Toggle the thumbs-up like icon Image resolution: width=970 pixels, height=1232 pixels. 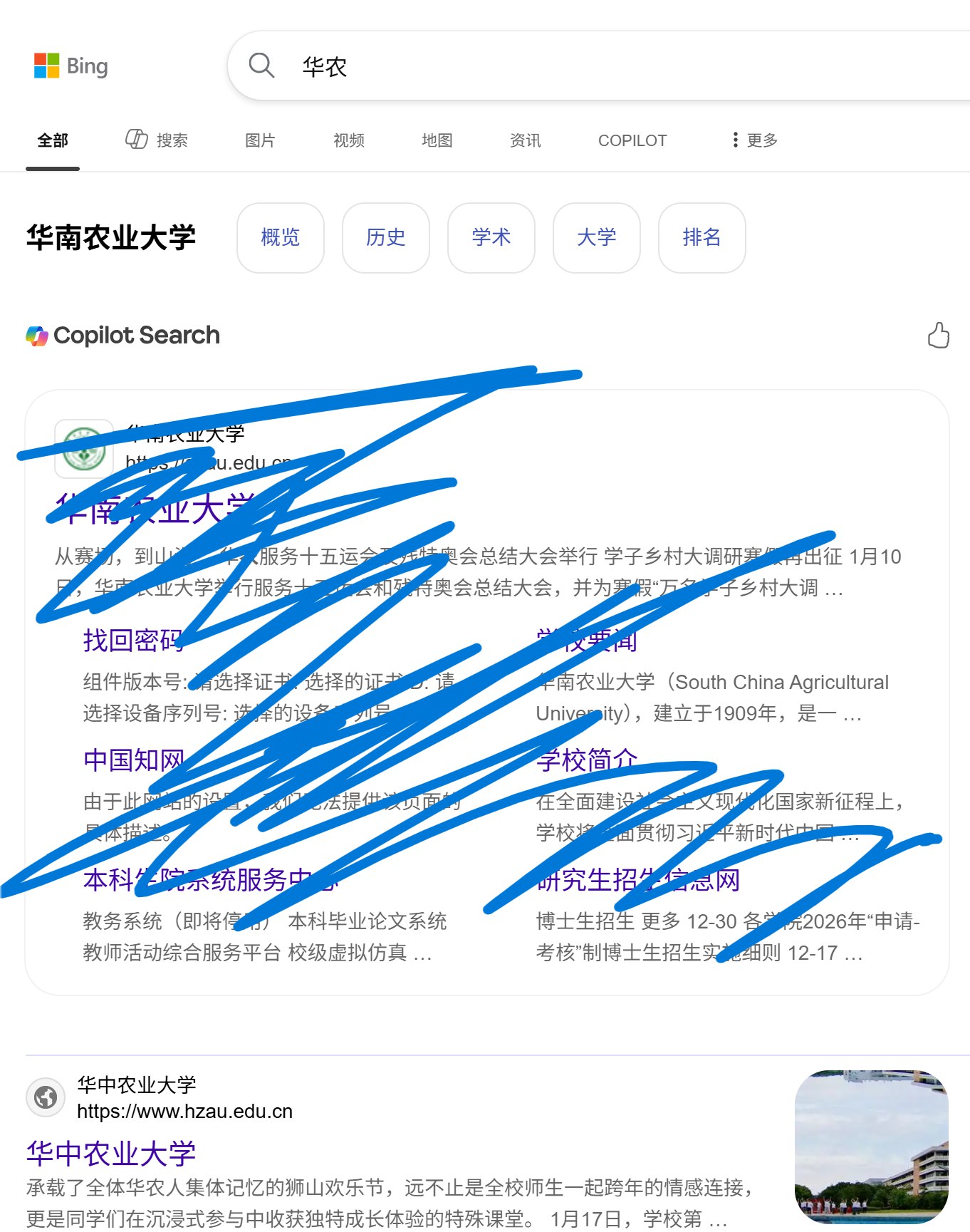tap(939, 335)
